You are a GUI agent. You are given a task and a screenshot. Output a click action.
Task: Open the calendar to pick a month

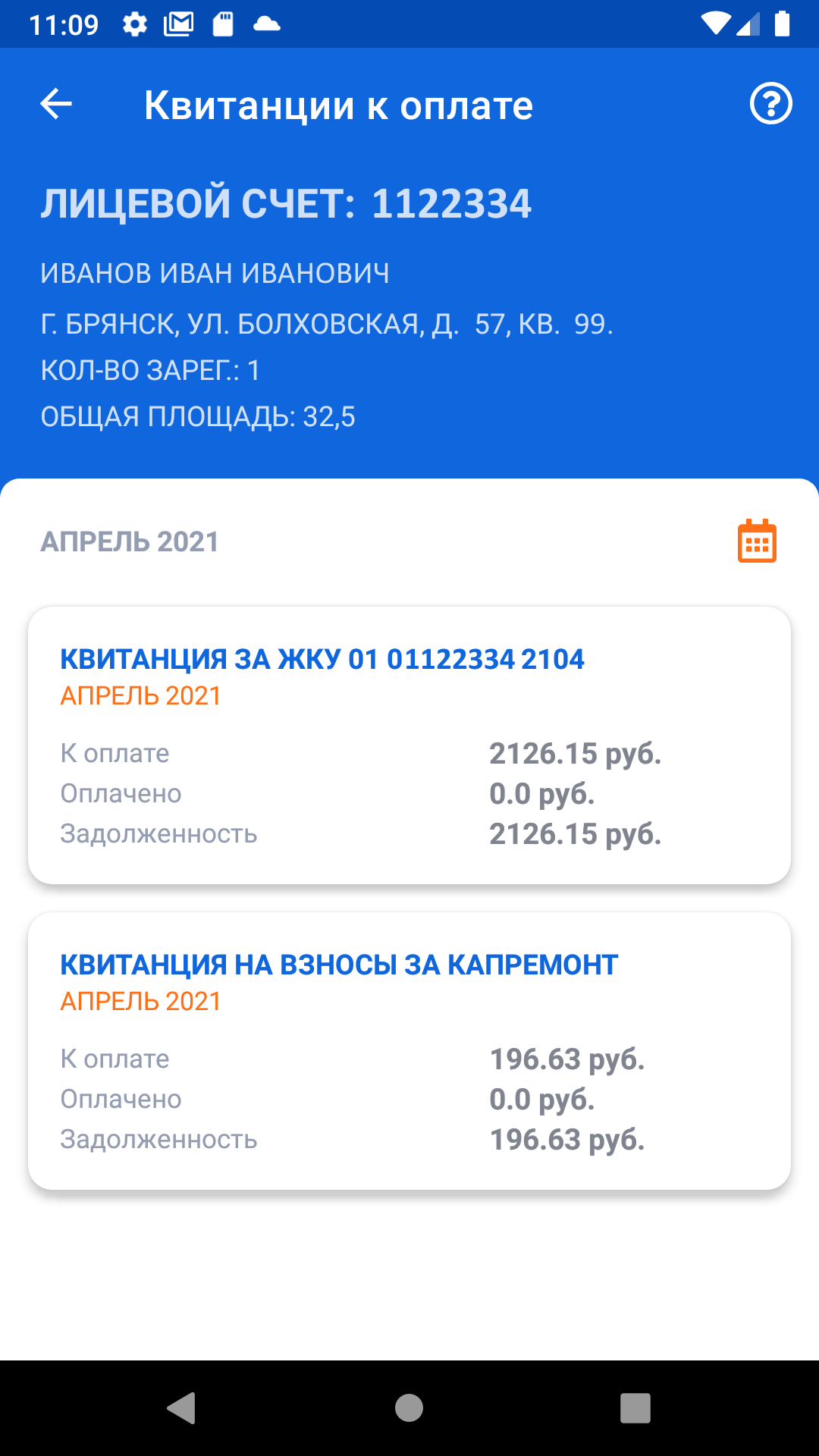pyautogui.click(x=757, y=541)
